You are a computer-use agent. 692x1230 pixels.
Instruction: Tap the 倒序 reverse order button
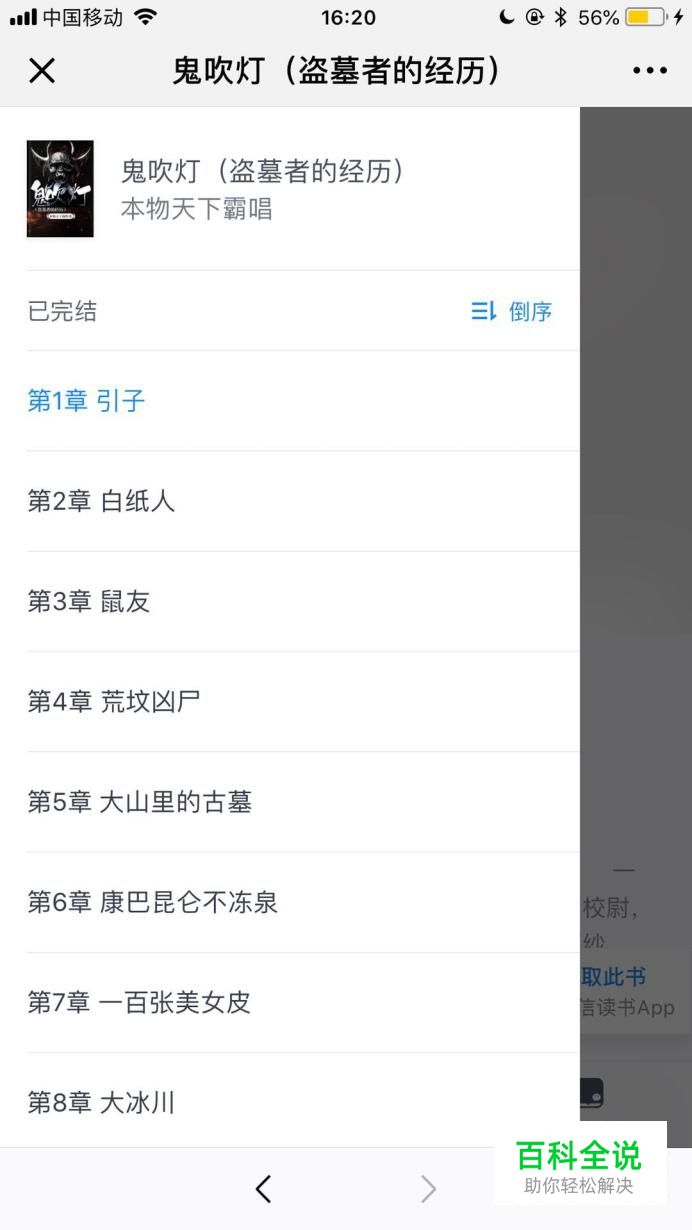(512, 312)
